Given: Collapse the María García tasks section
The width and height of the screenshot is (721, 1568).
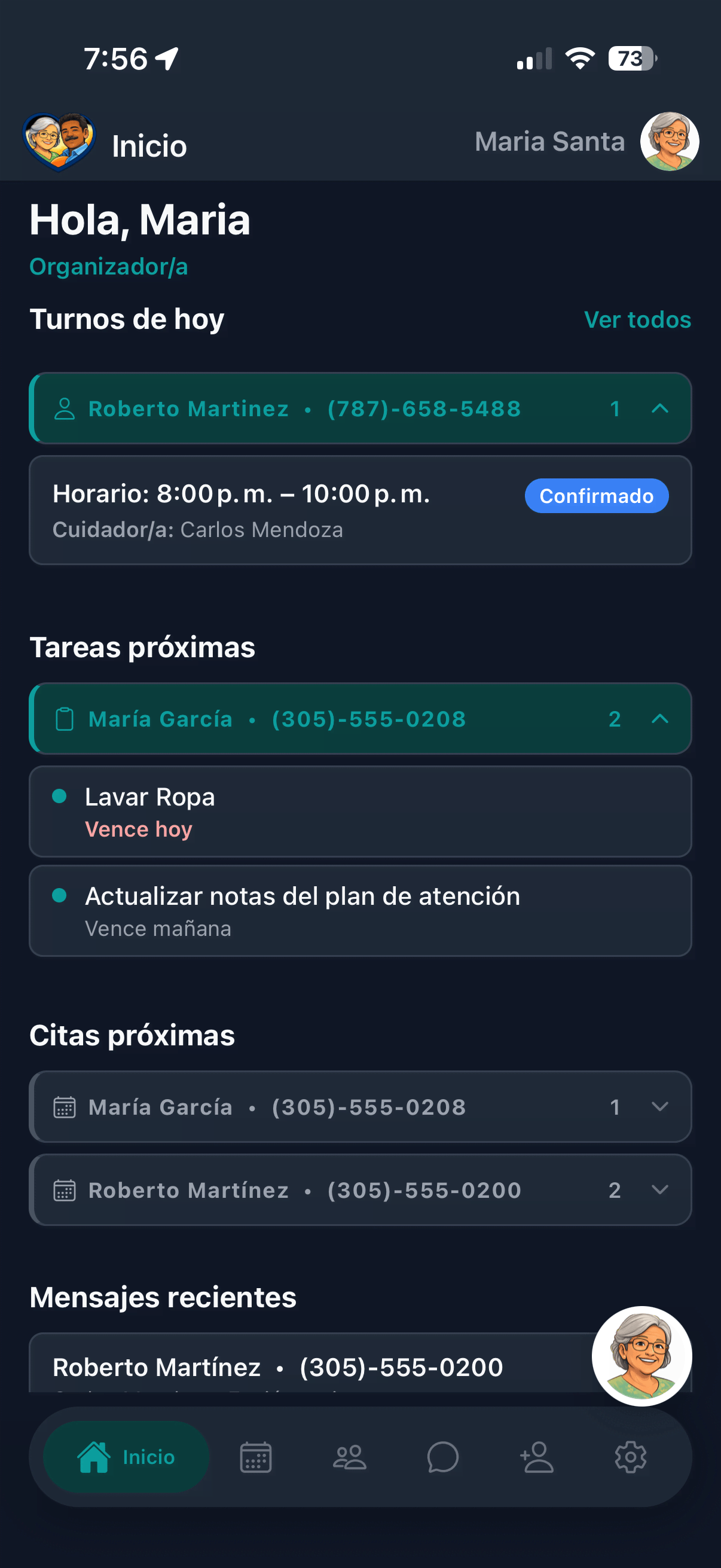Looking at the screenshot, I should [659, 718].
